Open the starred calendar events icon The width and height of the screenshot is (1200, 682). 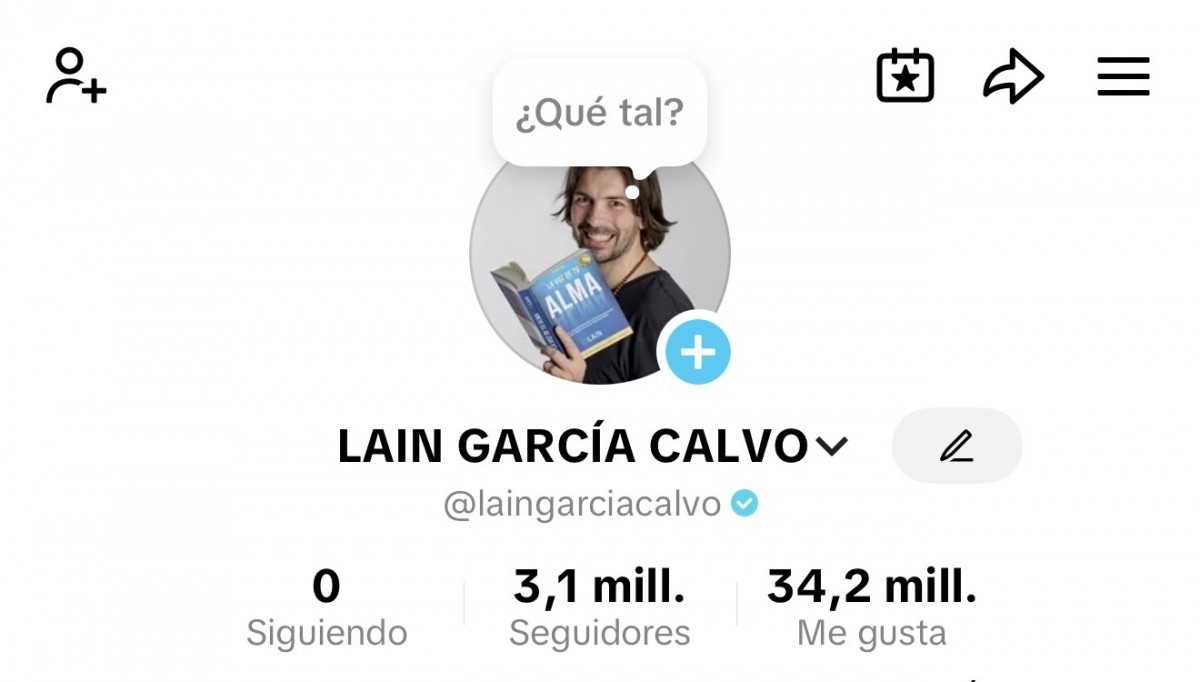pos(905,76)
